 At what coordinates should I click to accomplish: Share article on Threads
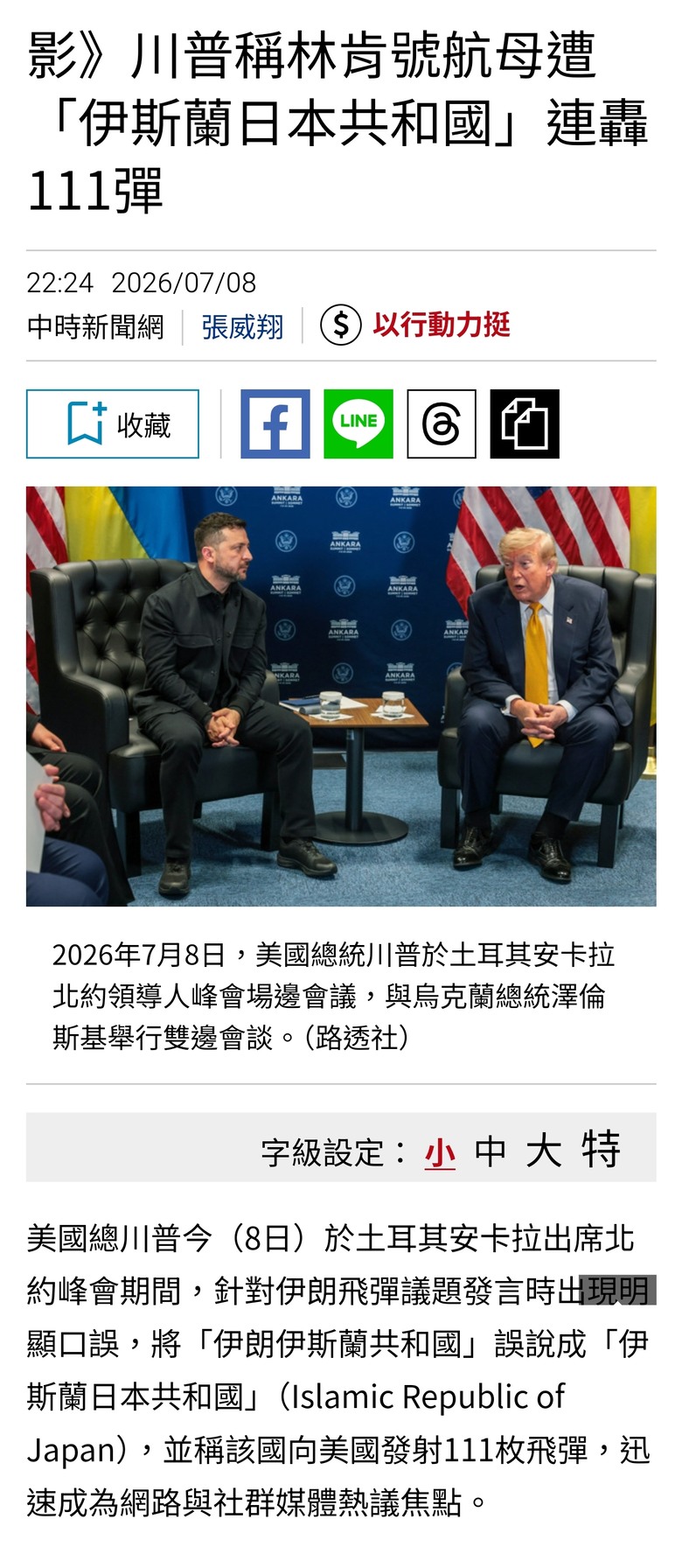(442, 424)
